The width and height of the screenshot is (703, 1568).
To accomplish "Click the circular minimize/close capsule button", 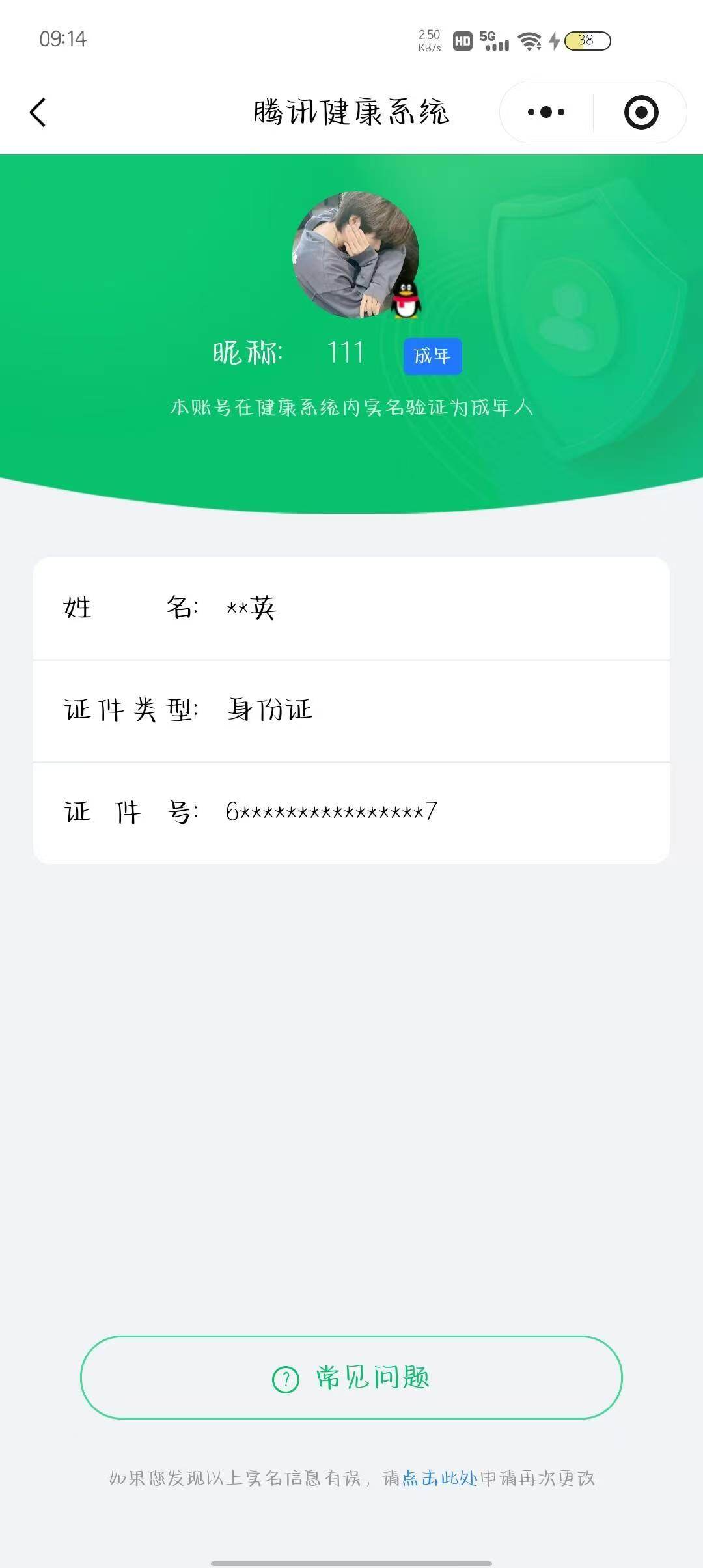I will pyautogui.click(x=641, y=112).
